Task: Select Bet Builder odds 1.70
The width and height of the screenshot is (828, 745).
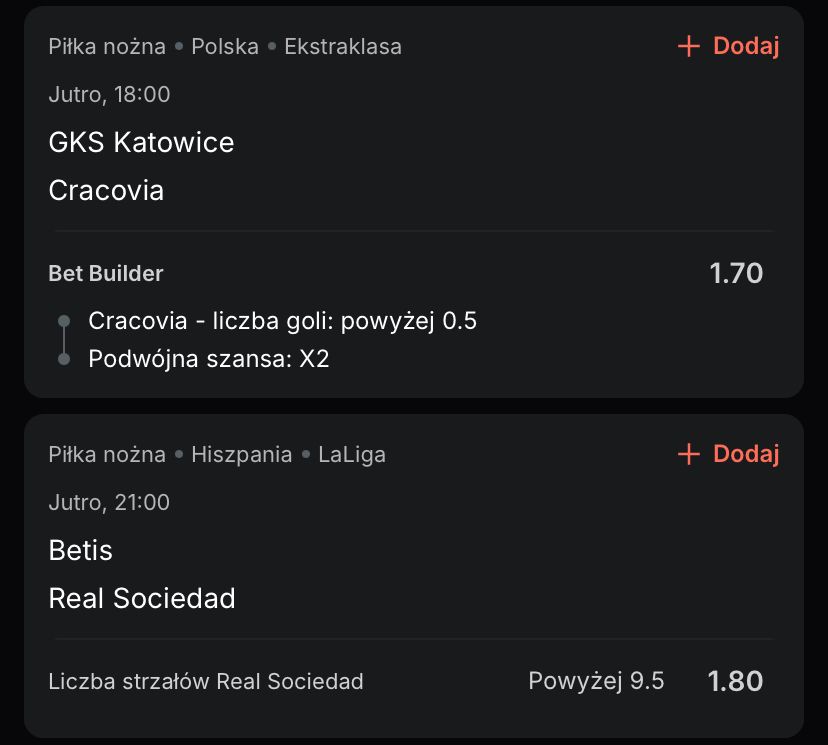Action: click(x=736, y=273)
